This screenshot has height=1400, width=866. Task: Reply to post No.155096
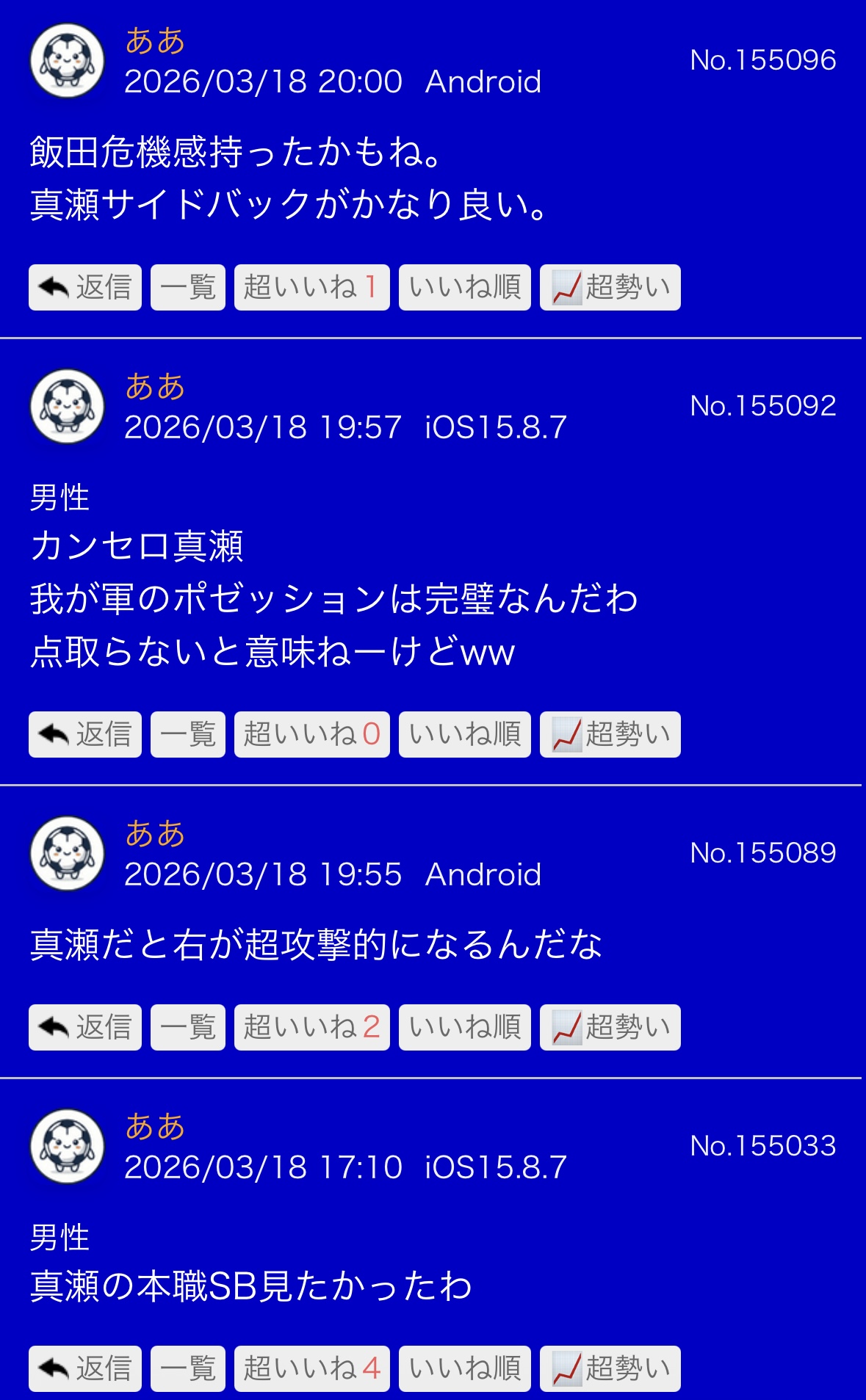[x=85, y=287]
